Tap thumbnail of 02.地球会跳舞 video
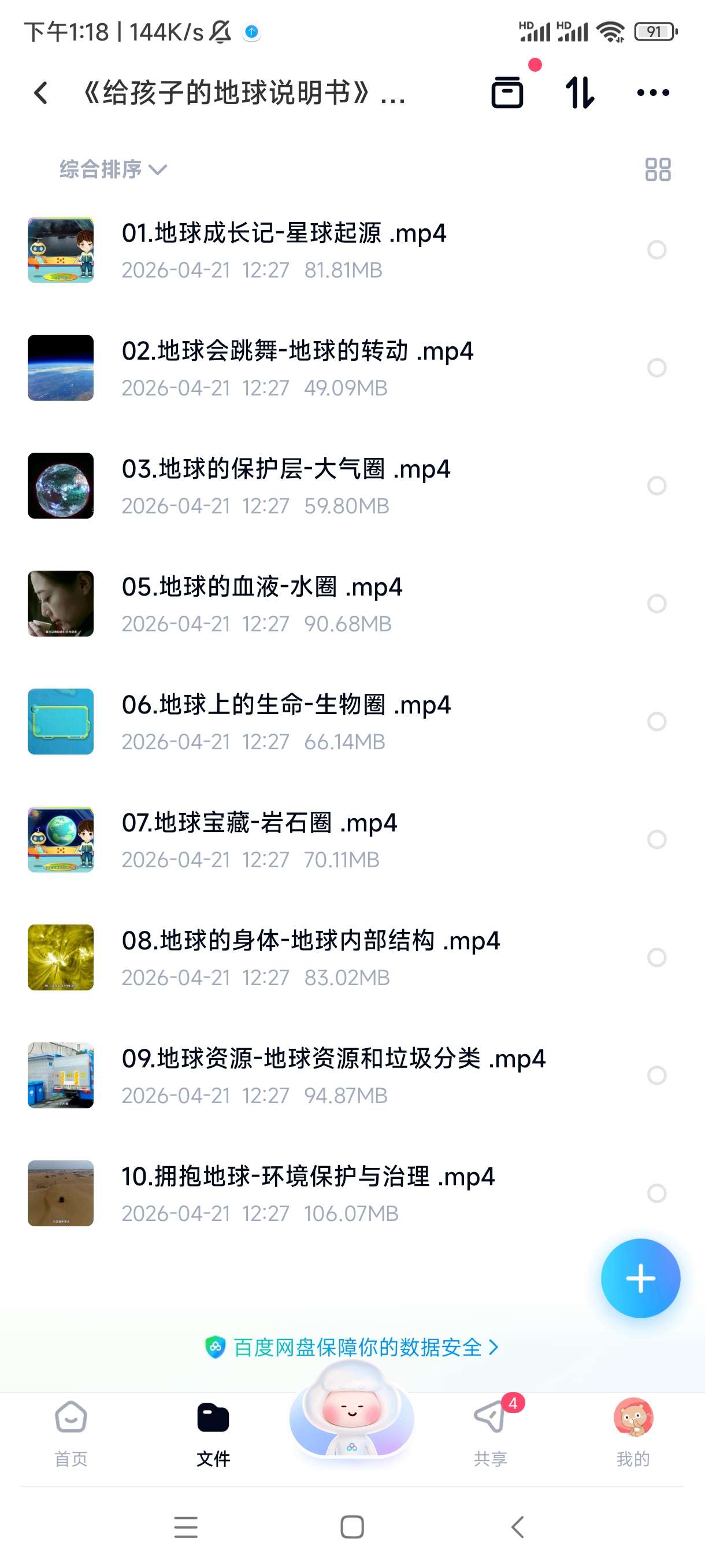This screenshot has height=1568, width=705. [61, 368]
